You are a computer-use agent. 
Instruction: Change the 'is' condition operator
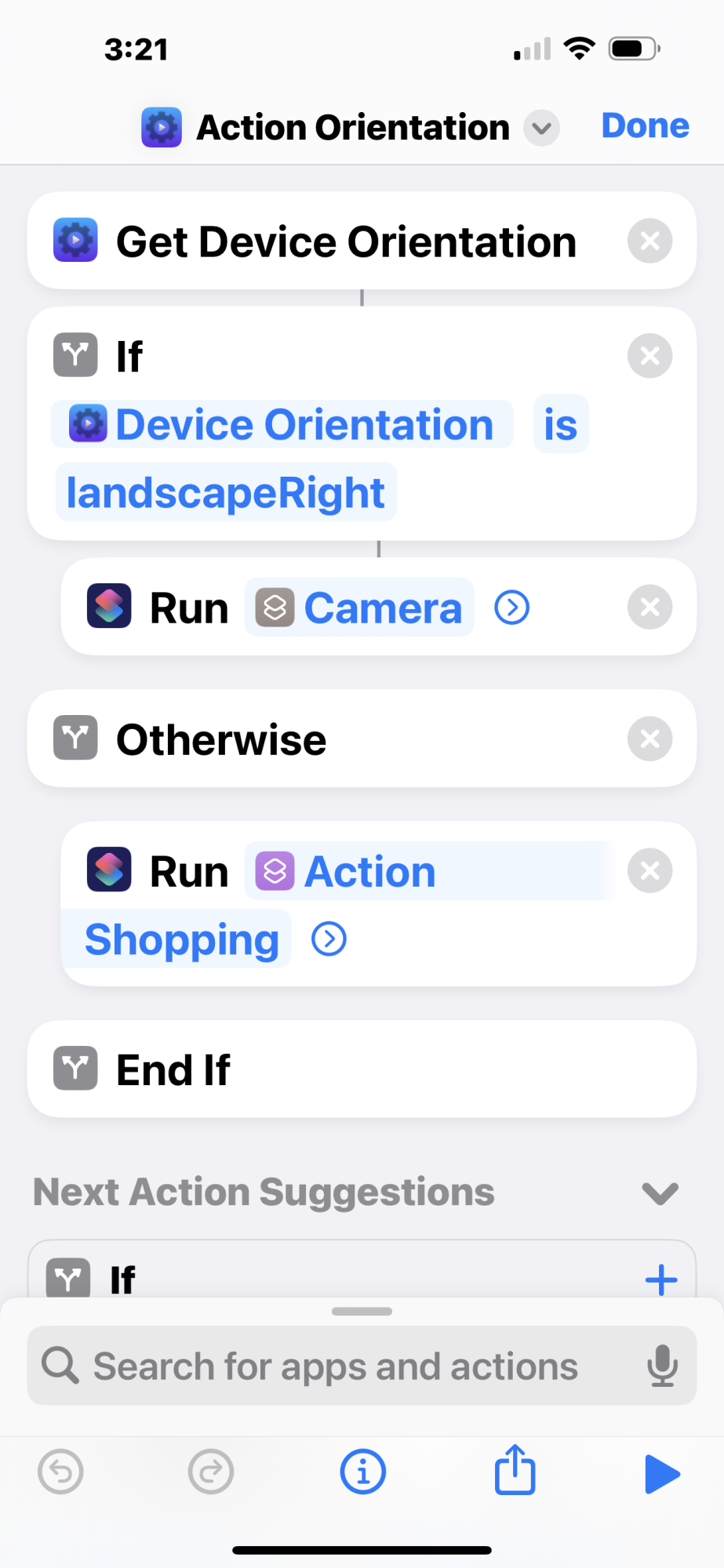coord(560,425)
